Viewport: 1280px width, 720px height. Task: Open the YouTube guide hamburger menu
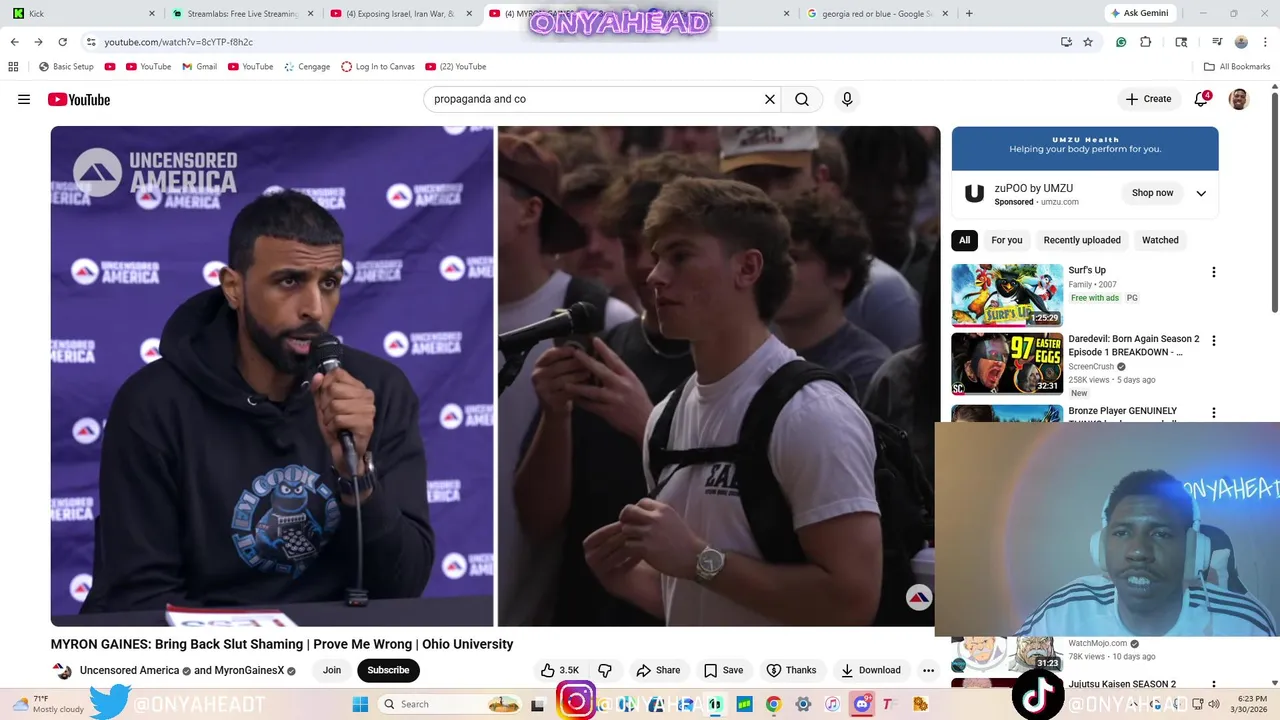pos(24,99)
